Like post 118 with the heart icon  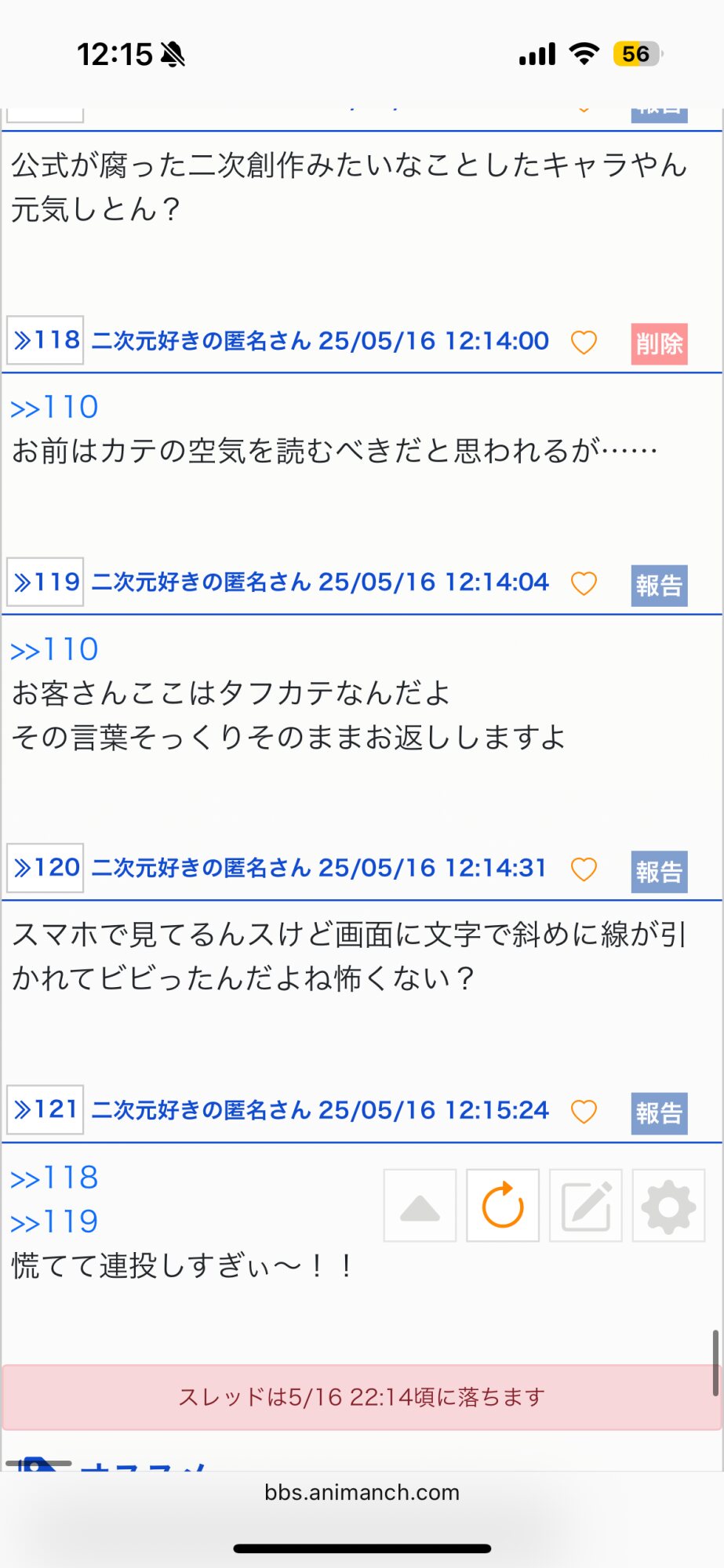coord(584,343)
